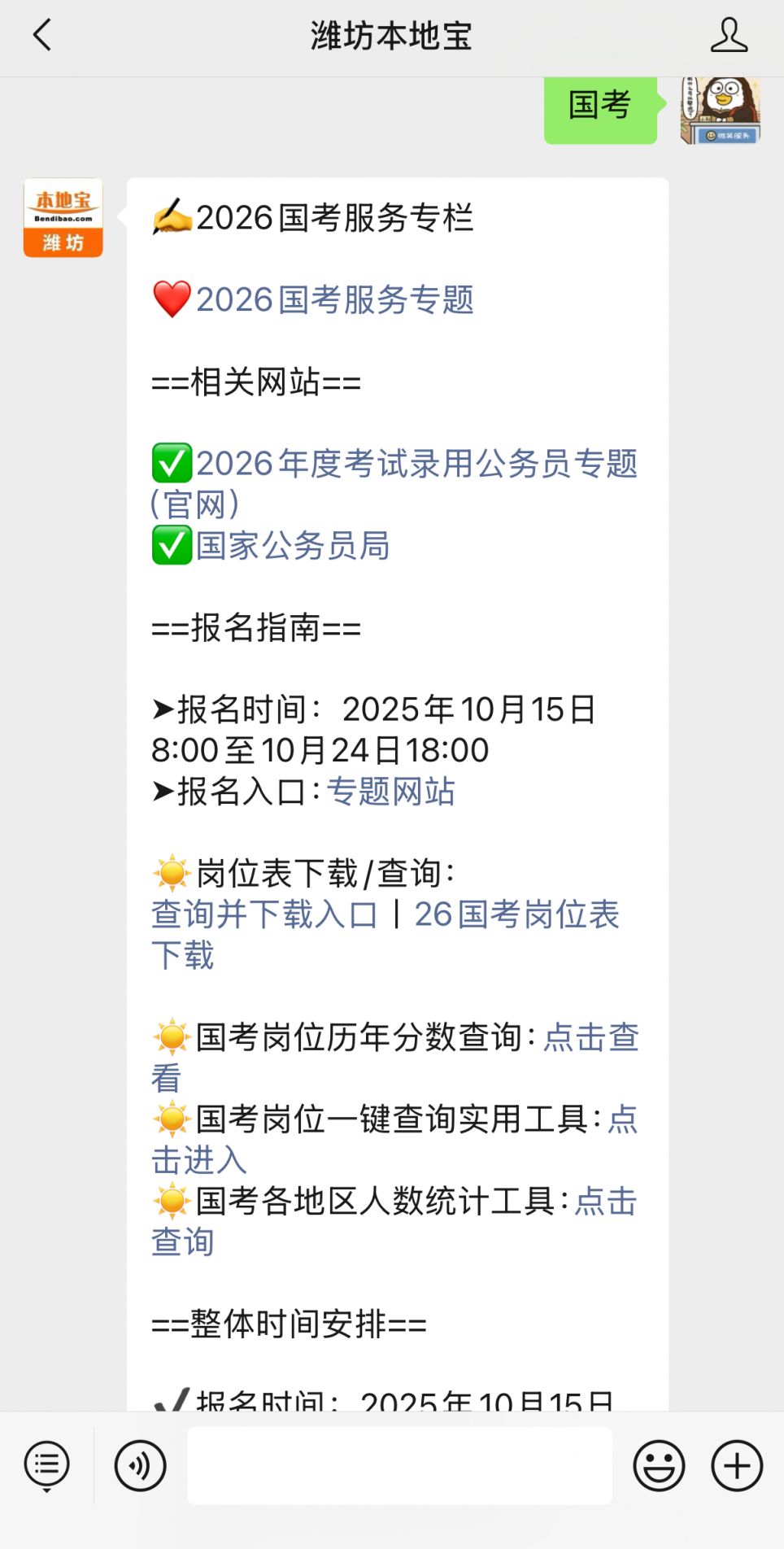The image size is (784, 1549).
Task: Open the 专题网站 registration entry link
Action: (x=390, y=792)
